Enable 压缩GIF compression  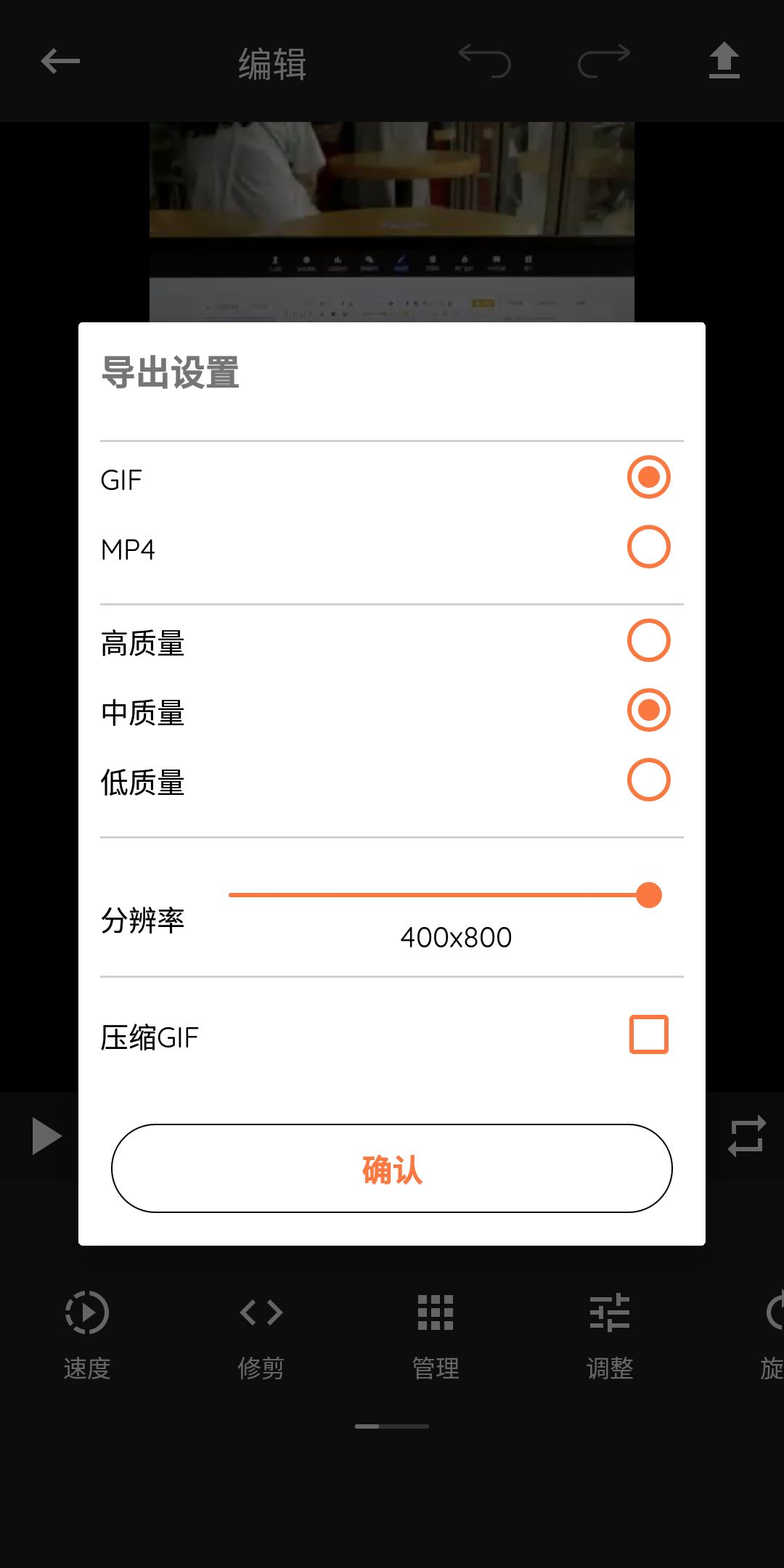[x=648, y=1034]
